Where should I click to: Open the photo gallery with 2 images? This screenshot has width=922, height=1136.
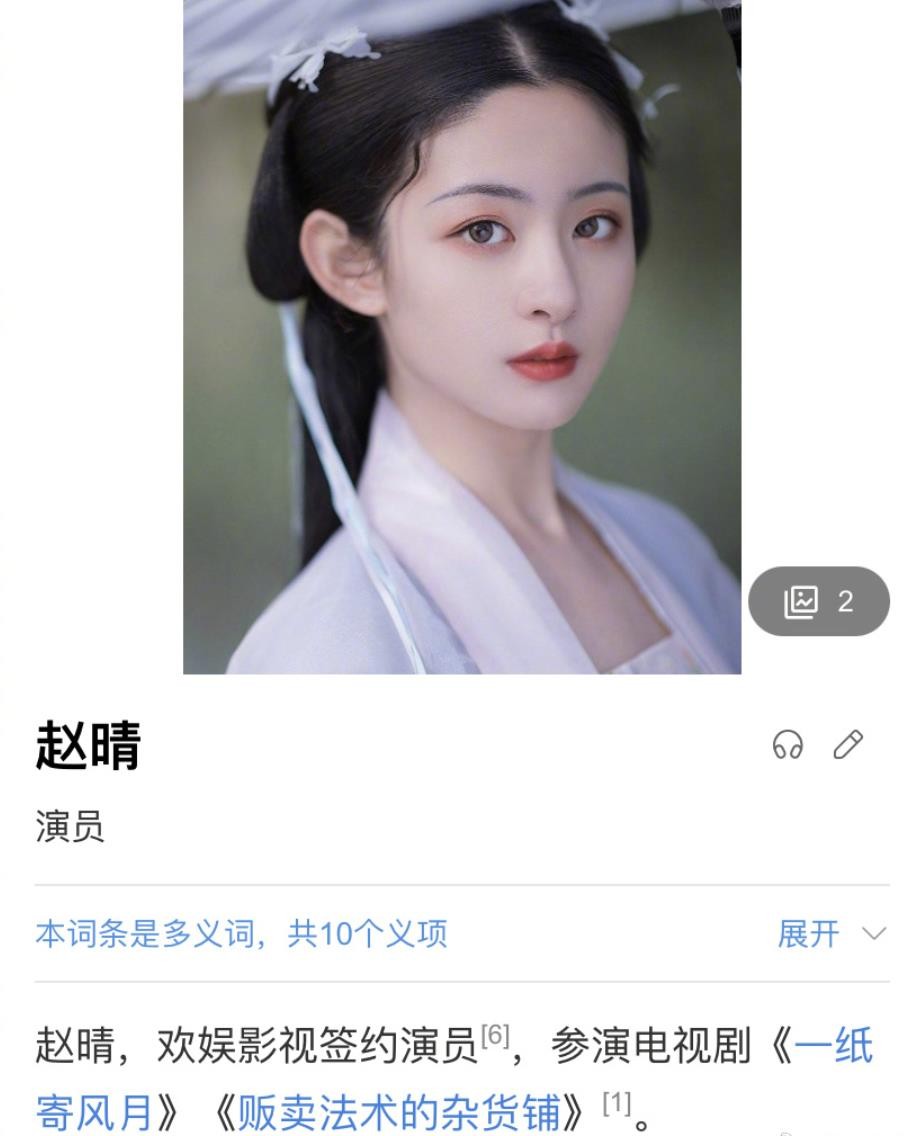(x=818, y=601)
